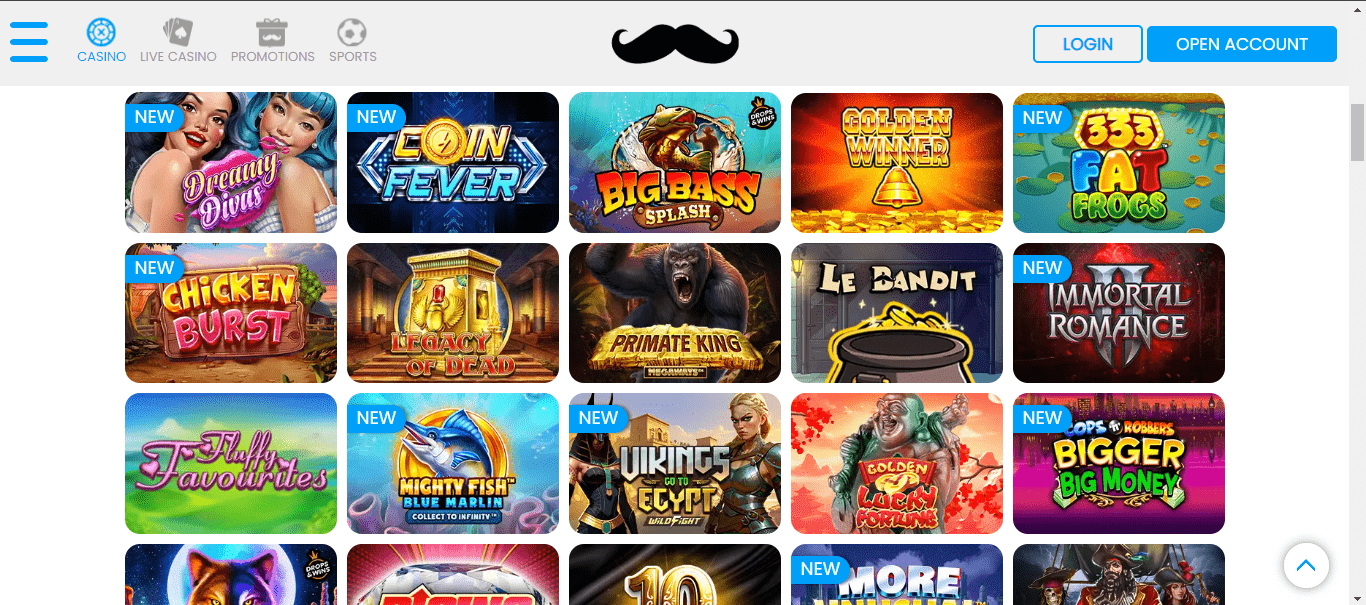Open 333 Fat Frogs
1366x605 pixels.
point(1119,163)
